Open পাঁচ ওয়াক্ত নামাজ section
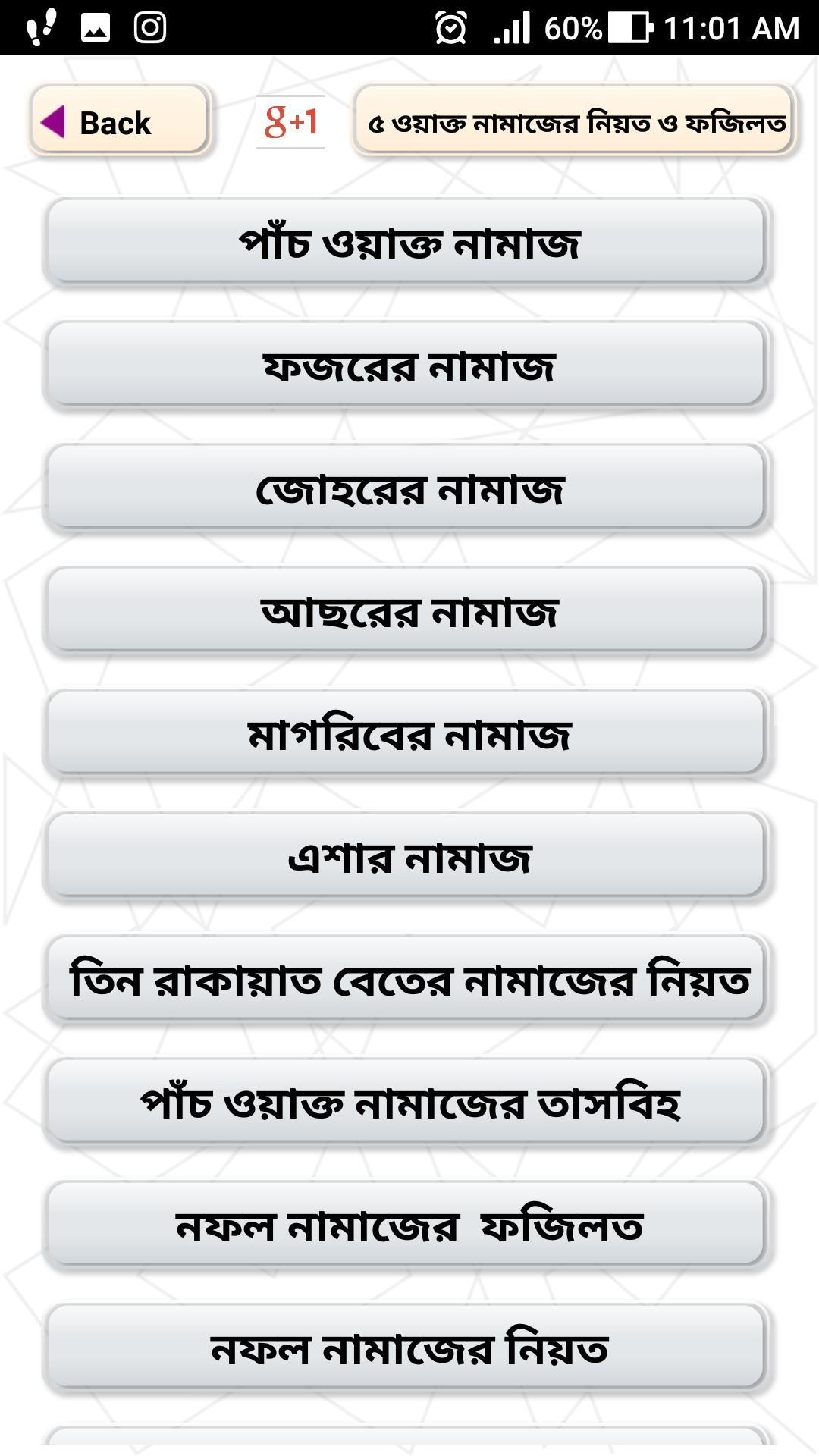The height and width of the screenshot is (1456, 819). pyautogui.click(x=406, y=242)
